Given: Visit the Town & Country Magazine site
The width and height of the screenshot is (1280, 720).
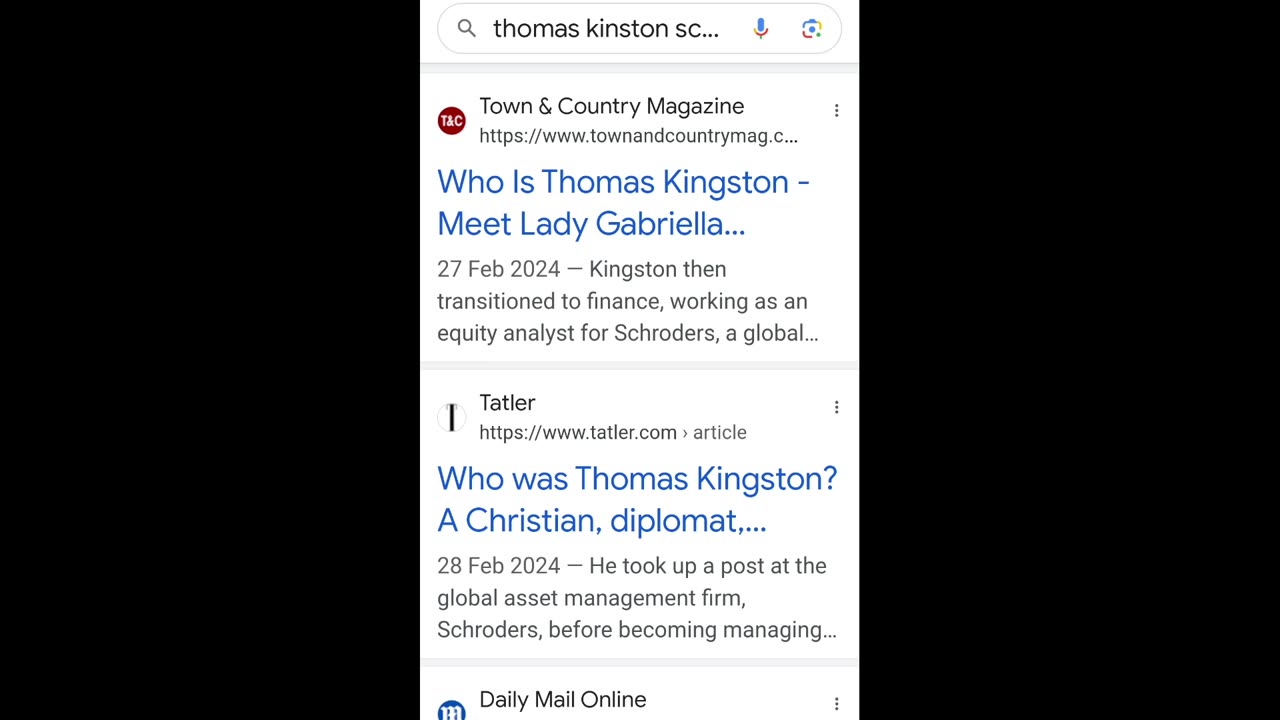Looking at the screenshot, I should [611, 107].
